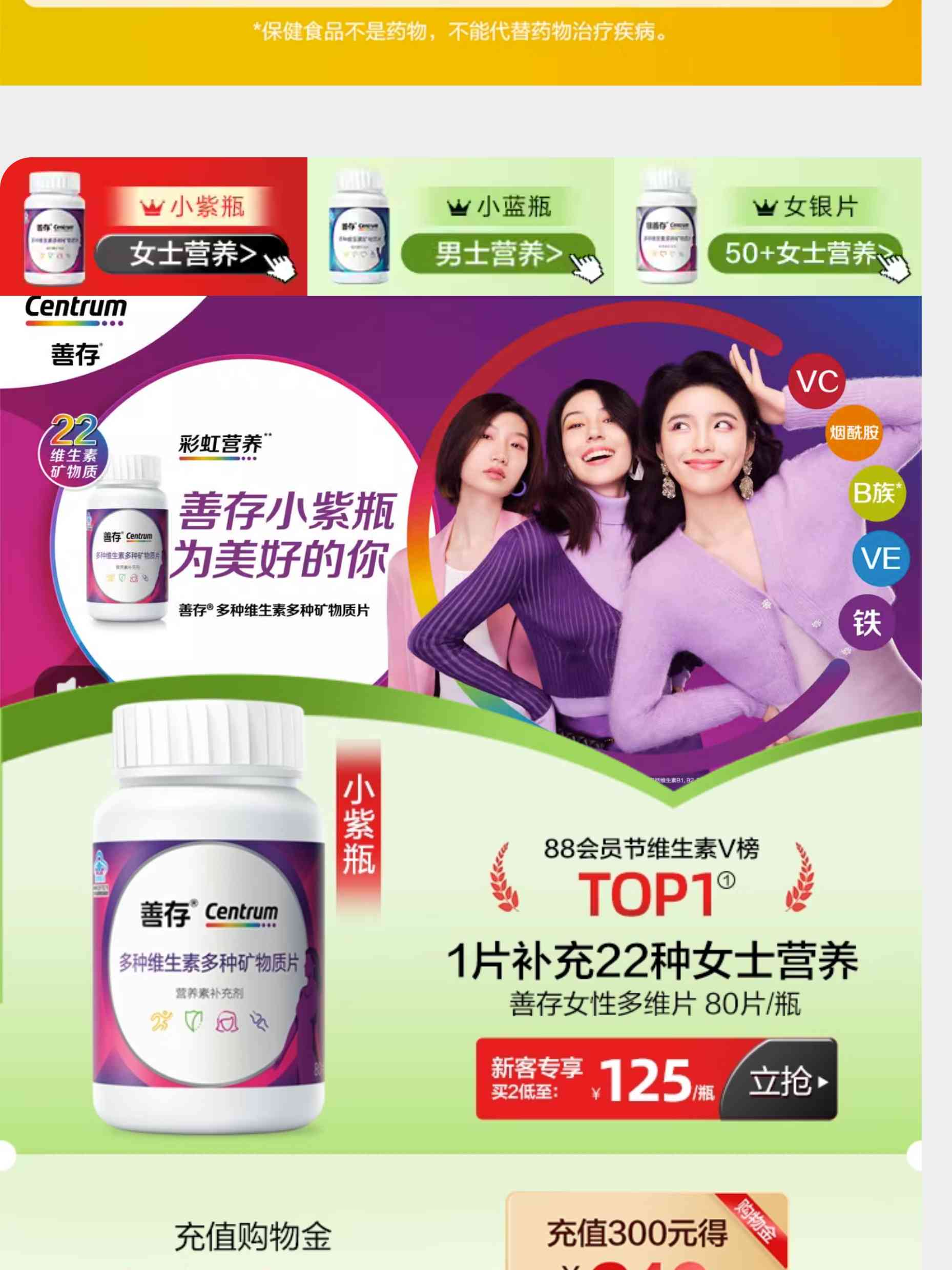Open the 女银片 50+女士营养 tab
The height and width of the screenshot is (1270, 952).
pos(768,227)
